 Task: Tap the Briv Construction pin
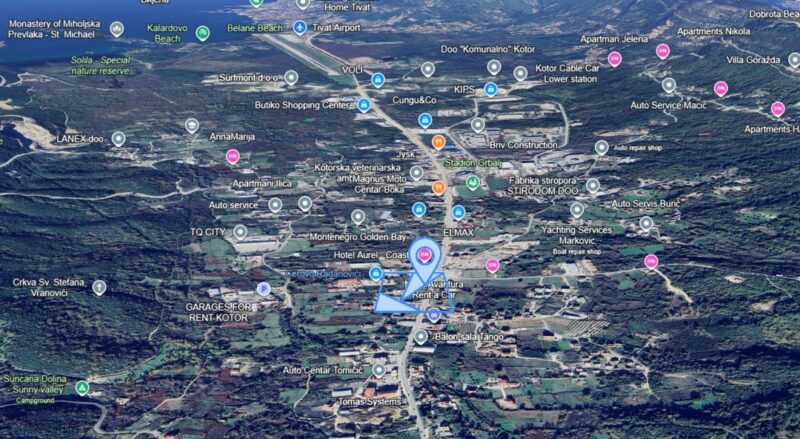(x=477, y=125)
